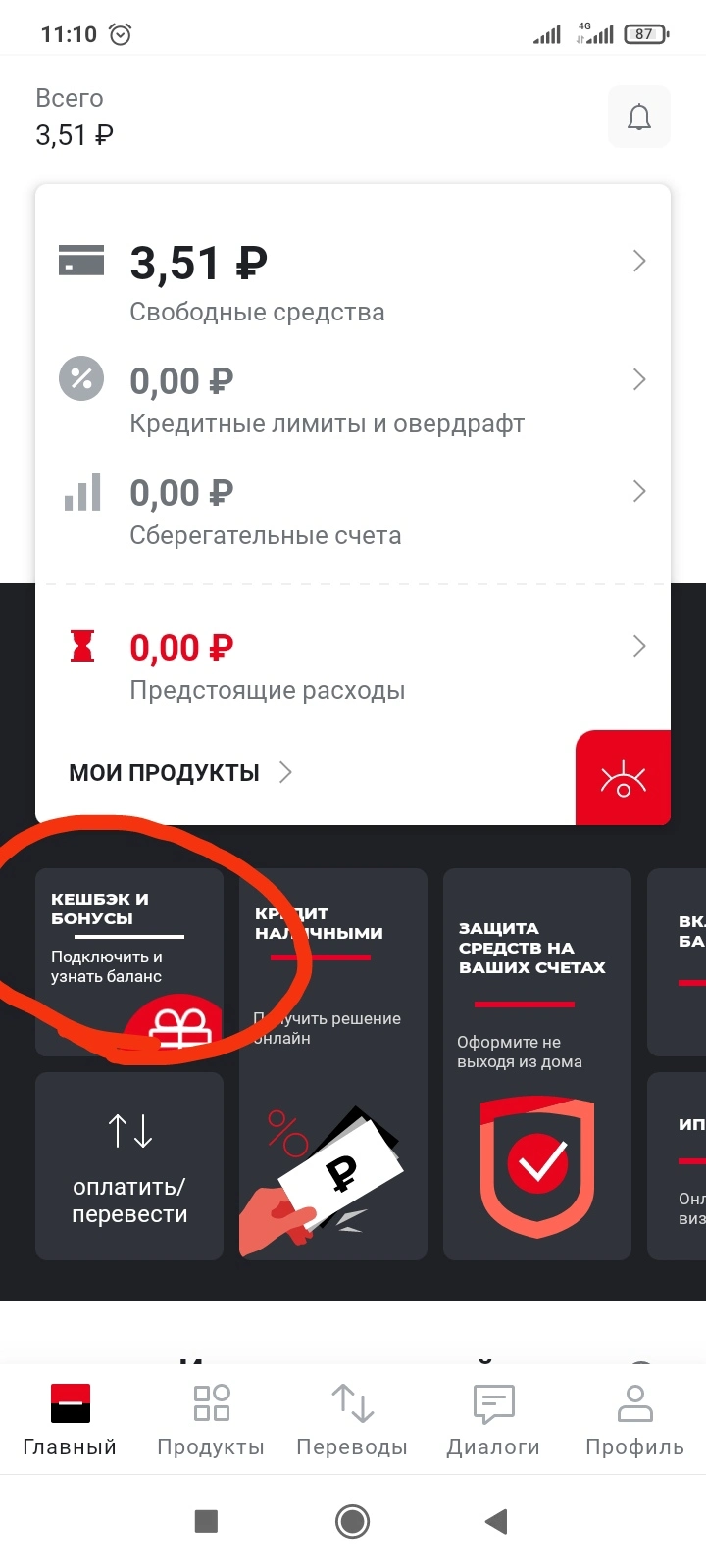Open the Диалоги tab

coord(493,1421)
